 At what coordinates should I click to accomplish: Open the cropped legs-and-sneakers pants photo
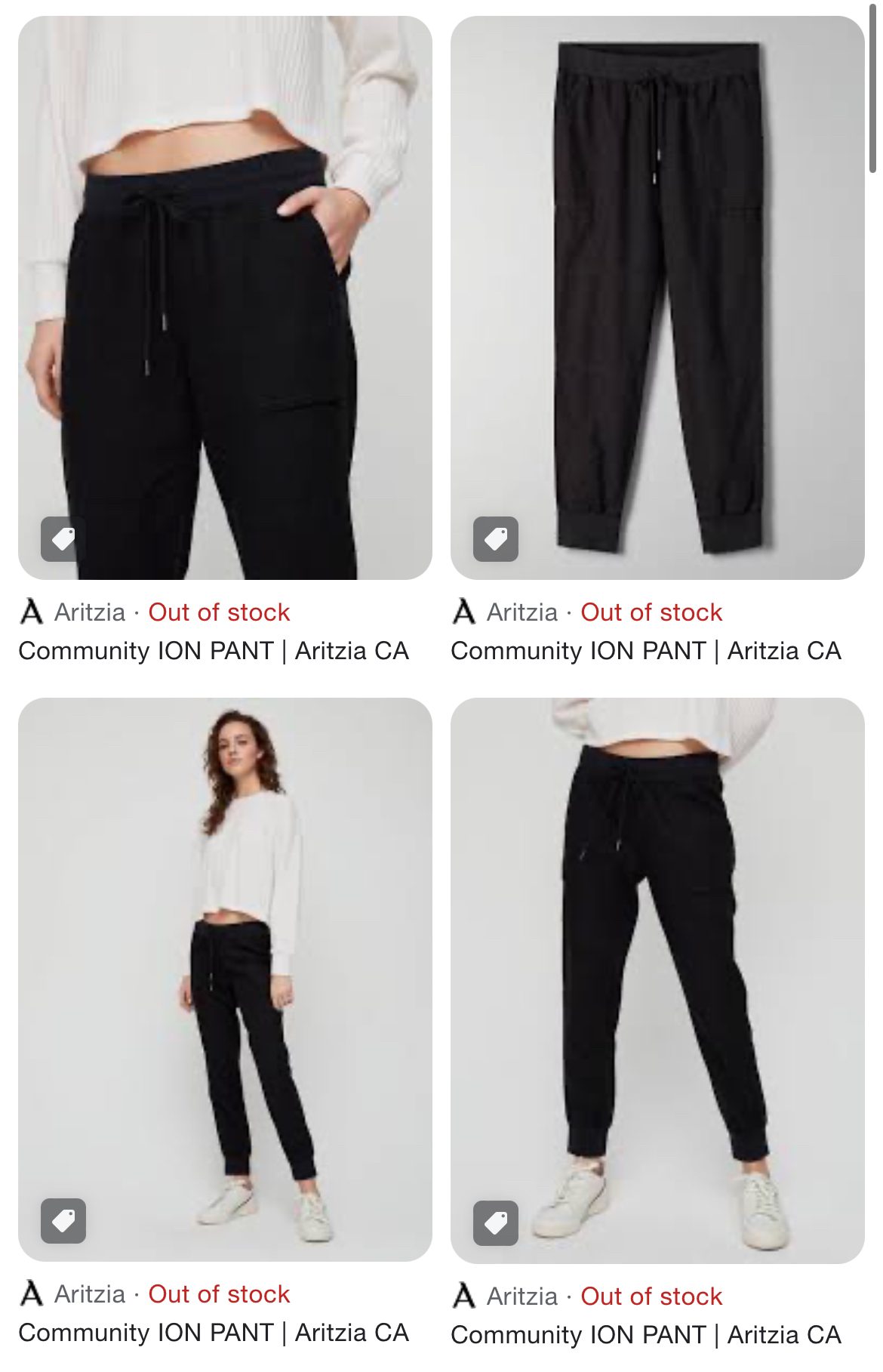pyautogui.click(x=657, y=979)
